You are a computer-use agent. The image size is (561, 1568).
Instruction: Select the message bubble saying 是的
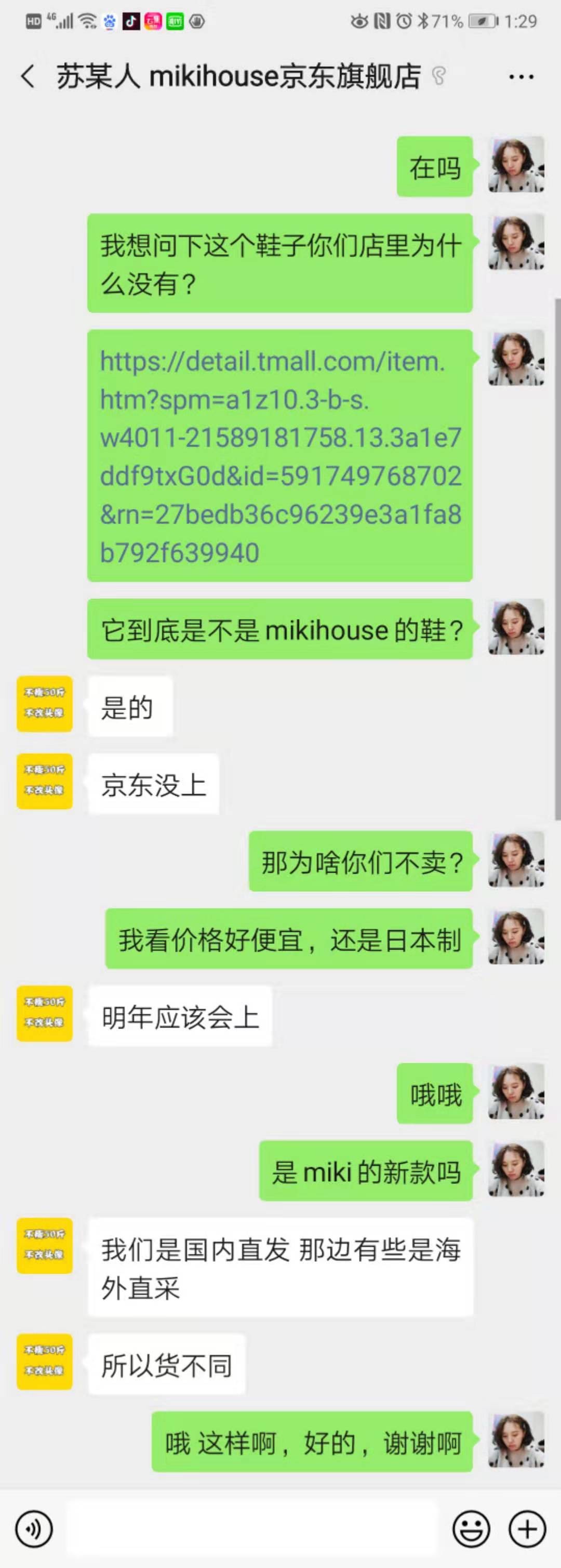pyautogui.click(x=130, y=706)
